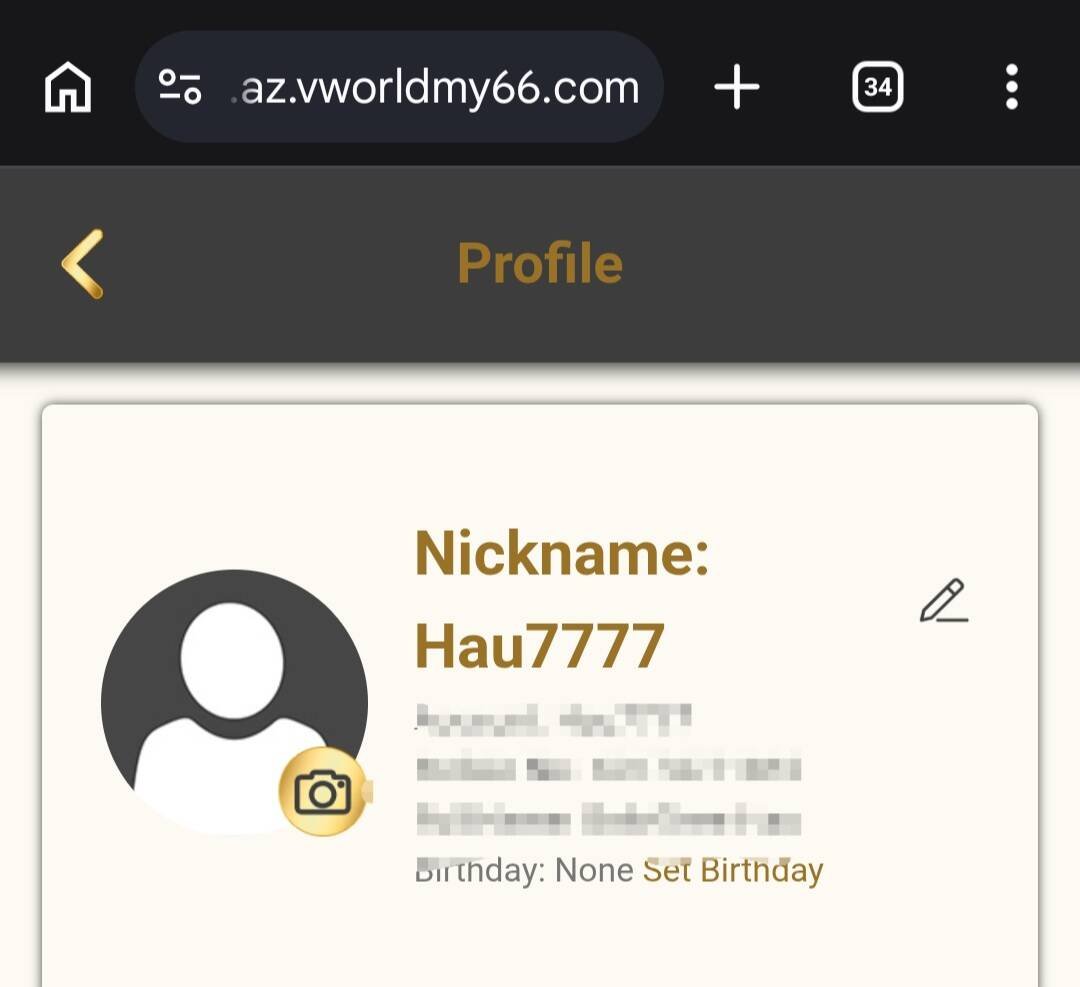This screenshot has height=987, width=1080.
Task: Edit the nickname with the pencil icon
Action: click(x=943, y=601)
